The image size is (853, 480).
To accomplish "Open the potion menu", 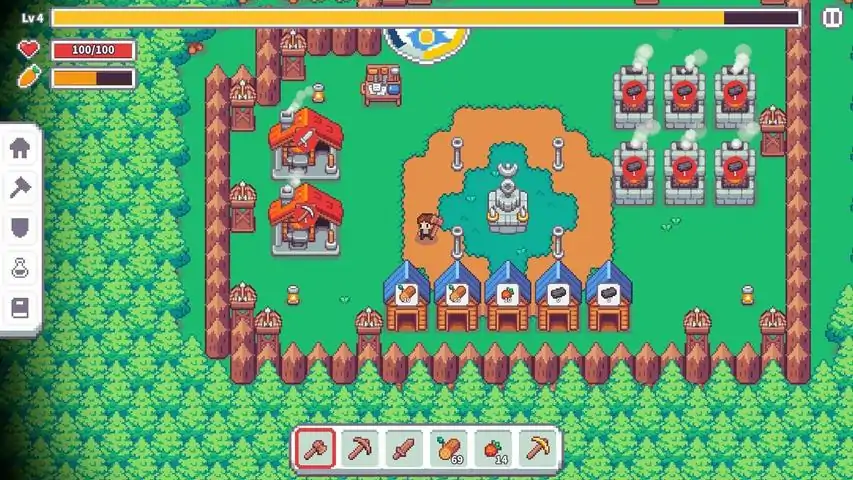I will click(x=20, y=267).
